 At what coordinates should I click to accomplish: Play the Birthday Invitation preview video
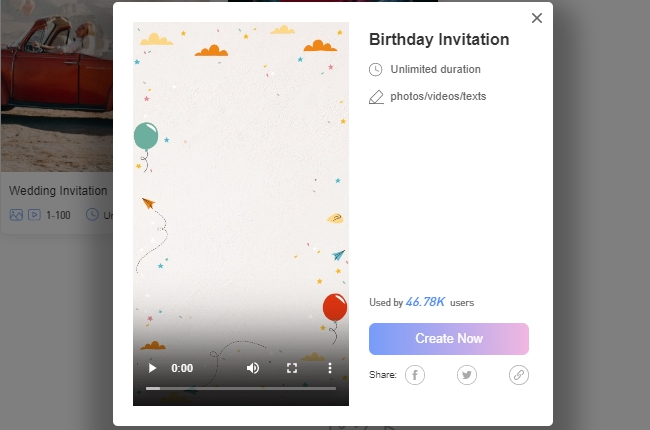tap(152, 368)
